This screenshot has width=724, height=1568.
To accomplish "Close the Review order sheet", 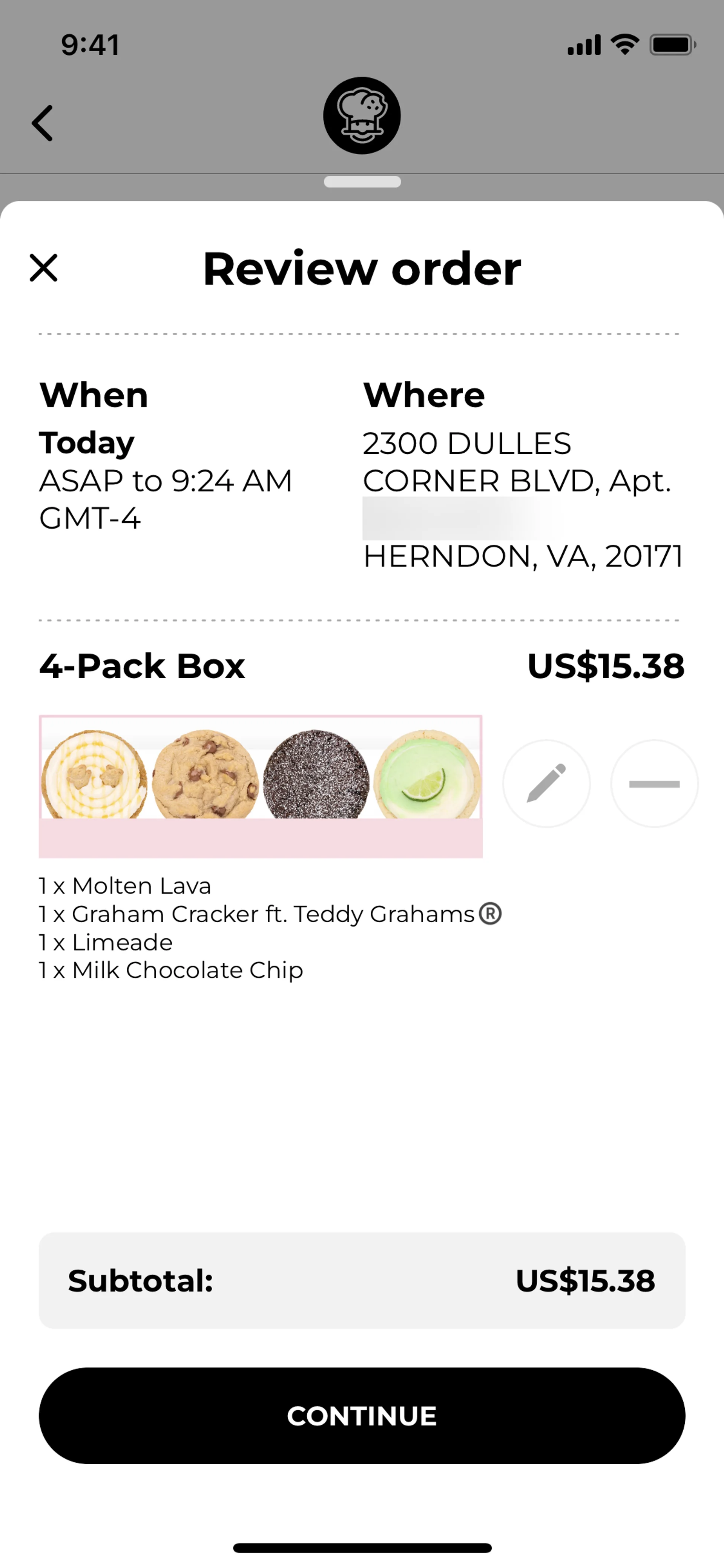I will 43,269.
